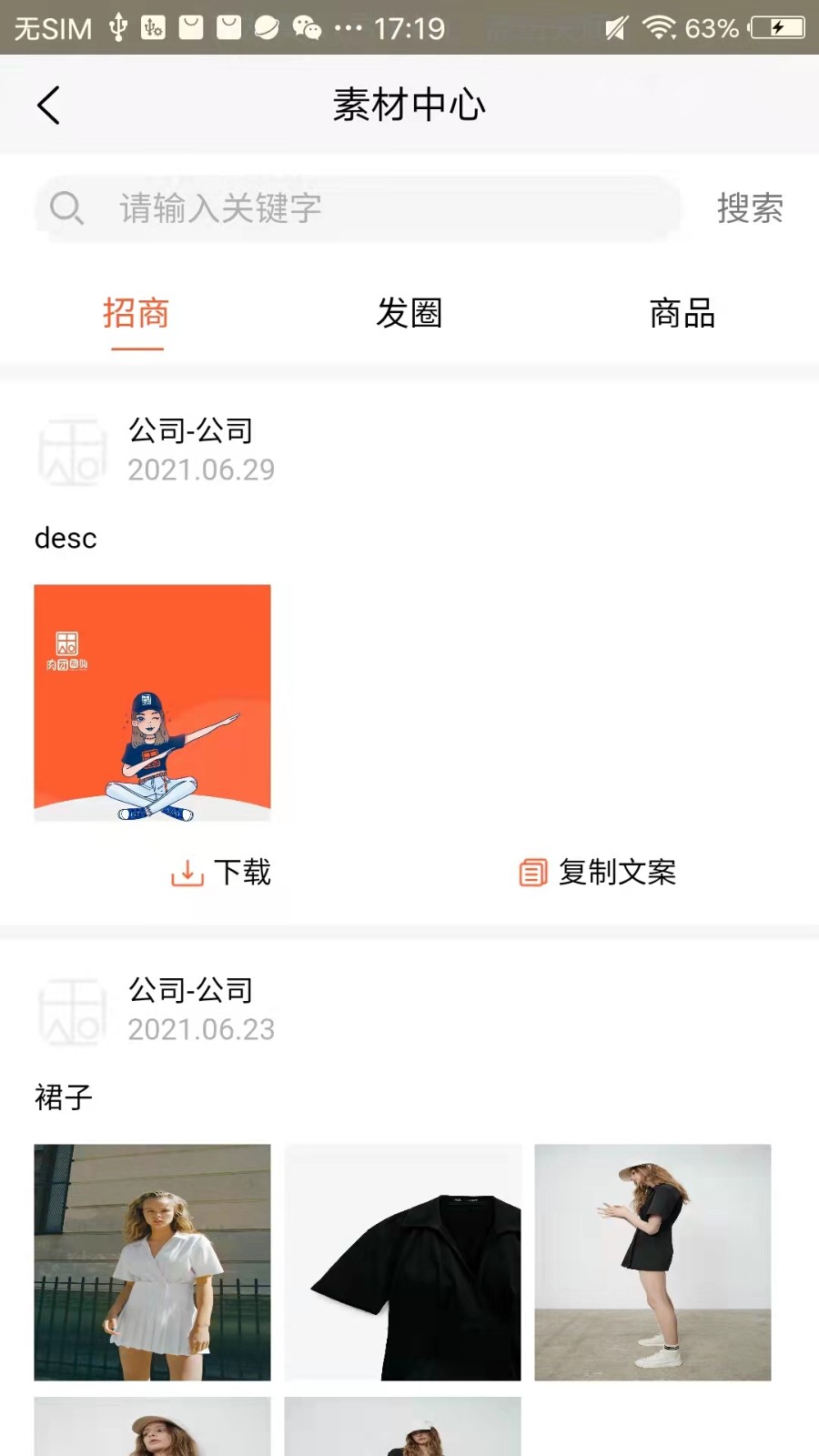Open the orange cartoon promo image
Screen dimensions: 819x1456
pos(152,701)
